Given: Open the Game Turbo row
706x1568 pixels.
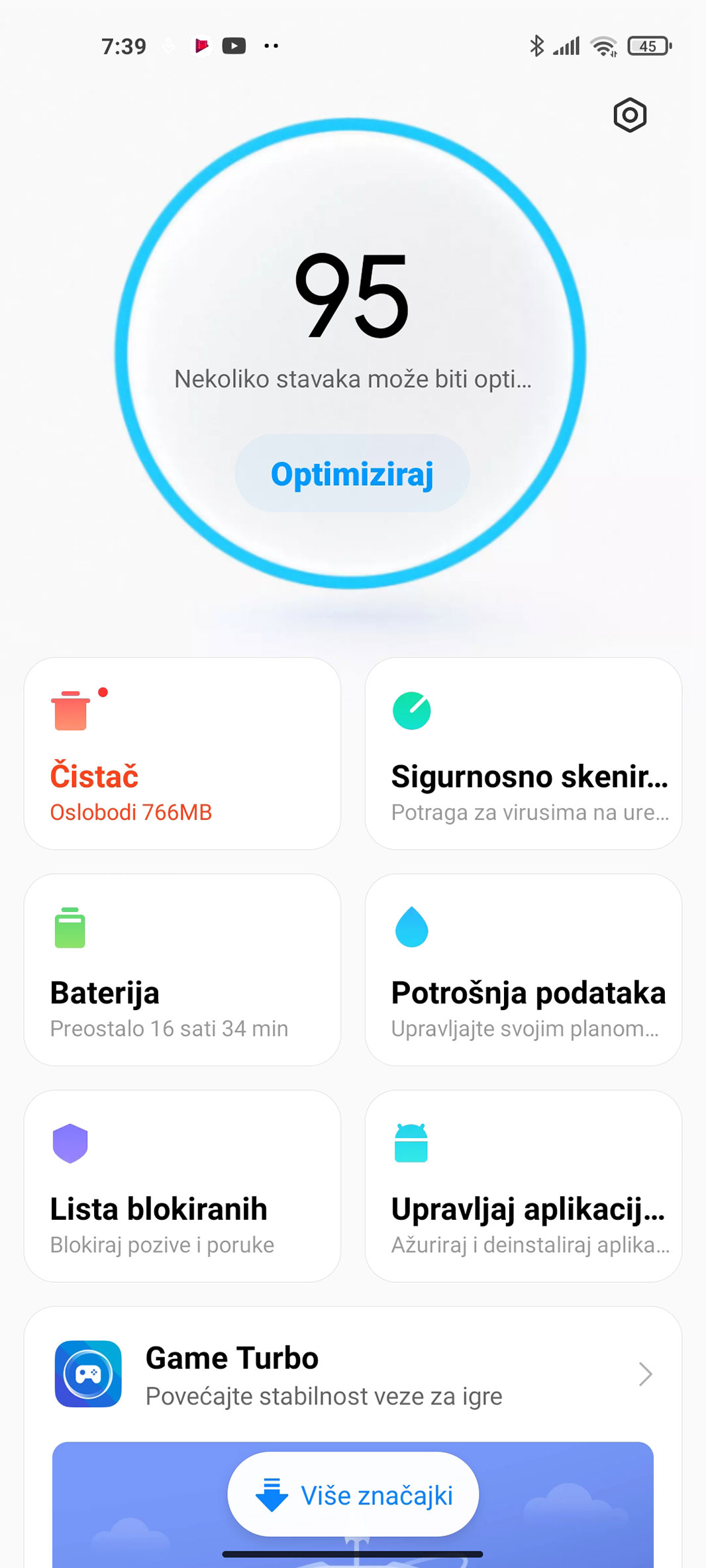Looking at the screenshot, I should coord(352,1375).
